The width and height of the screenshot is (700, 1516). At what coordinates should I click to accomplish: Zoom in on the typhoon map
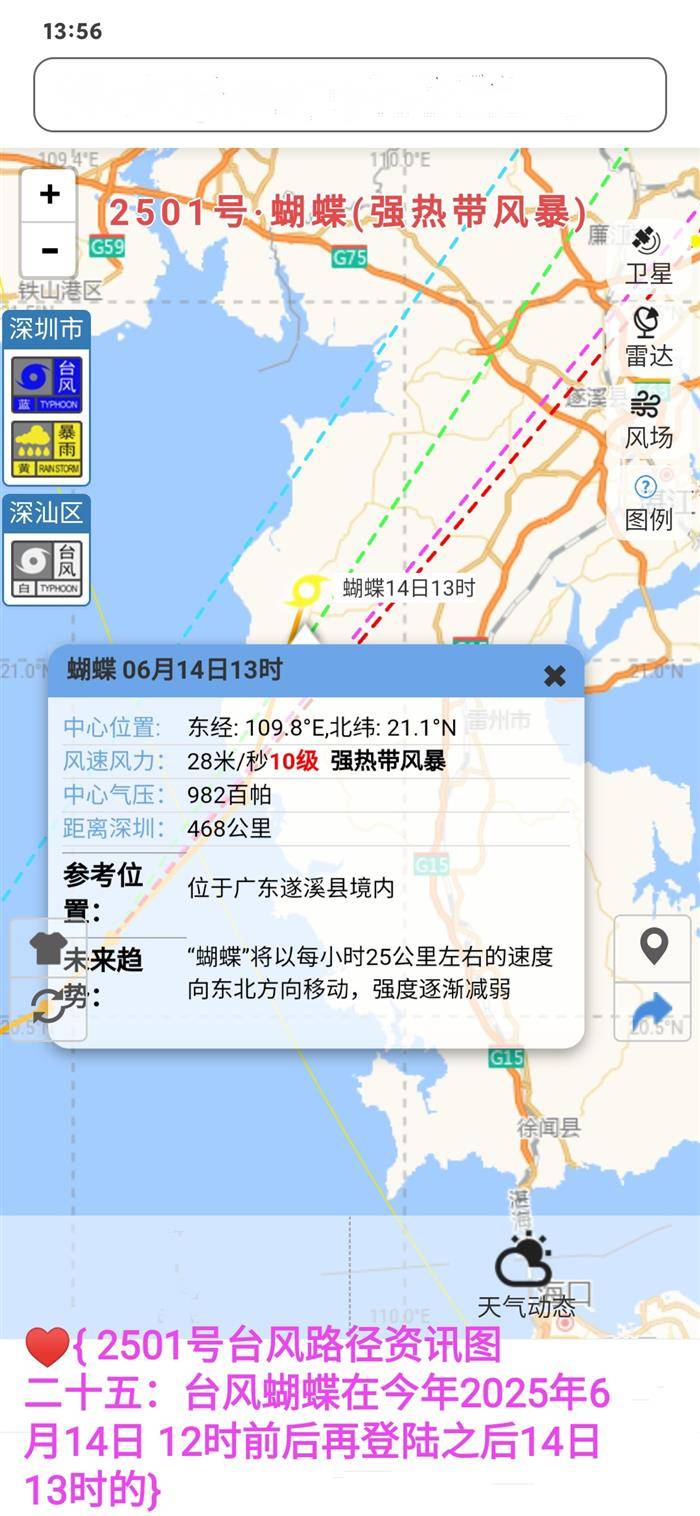point(49,194)
